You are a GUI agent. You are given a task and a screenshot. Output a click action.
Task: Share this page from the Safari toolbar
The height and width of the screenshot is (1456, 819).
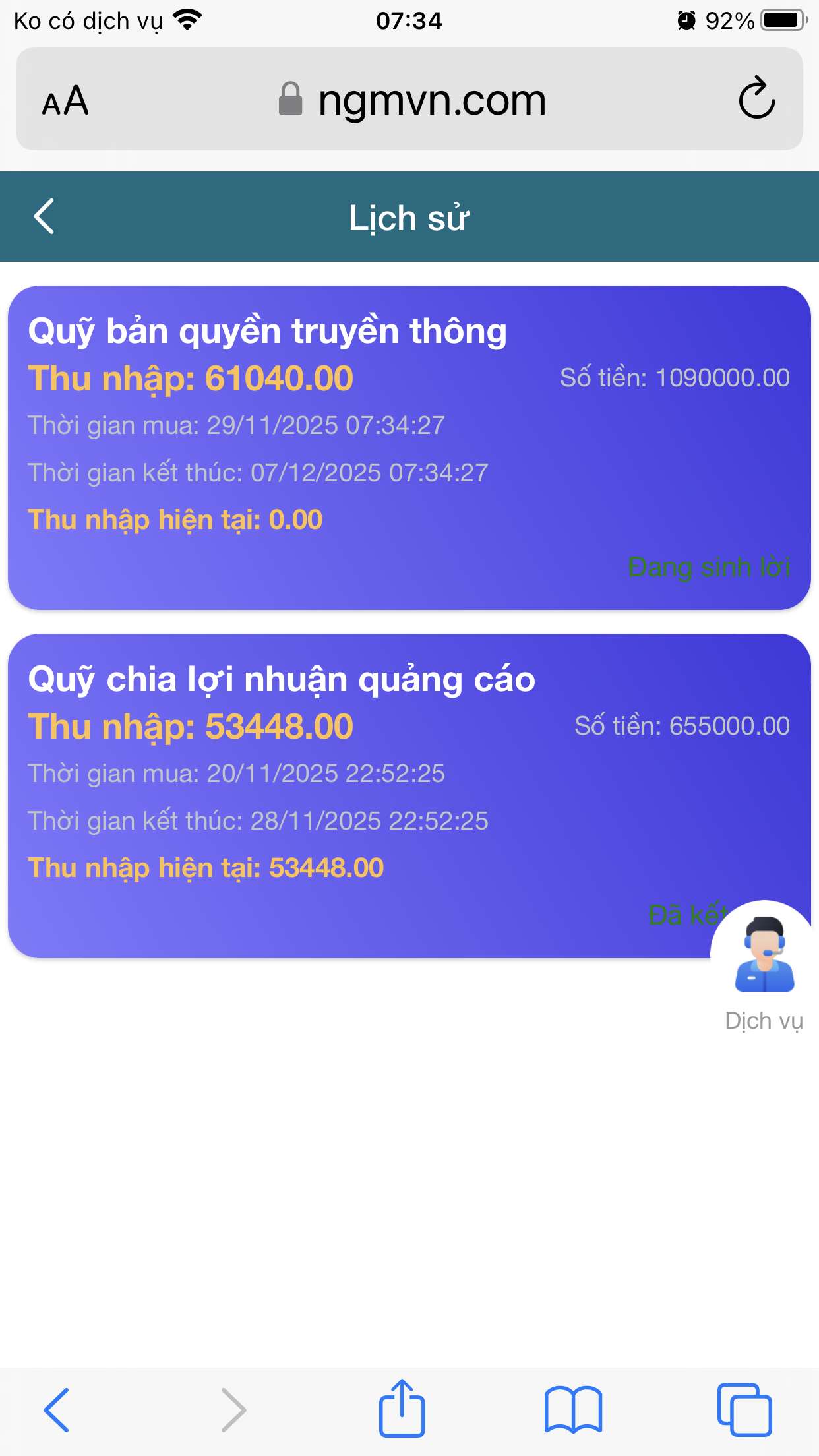click(x=402, y=1409)
